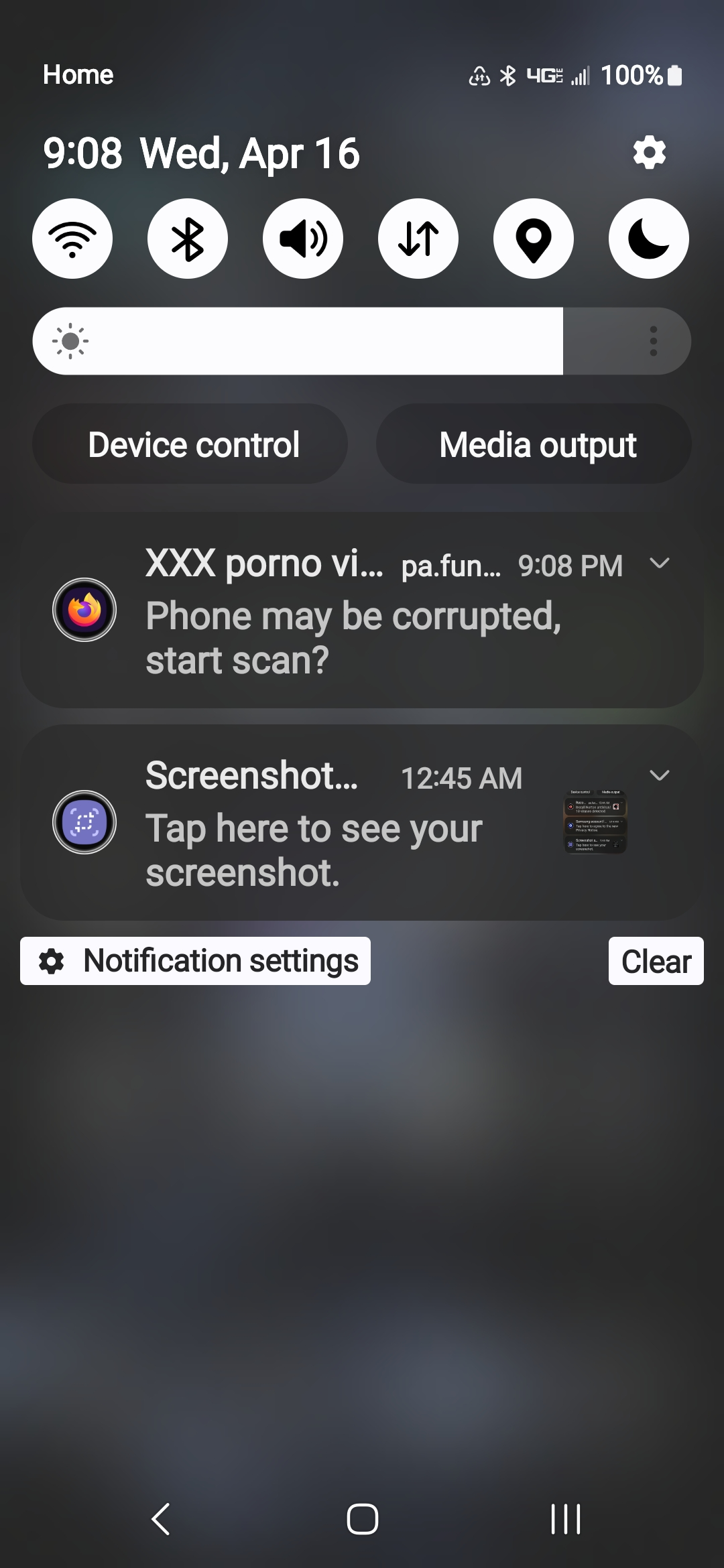
Task: Open the Screenshot notification
Action: pyautogui.click(x=362, y=822)
